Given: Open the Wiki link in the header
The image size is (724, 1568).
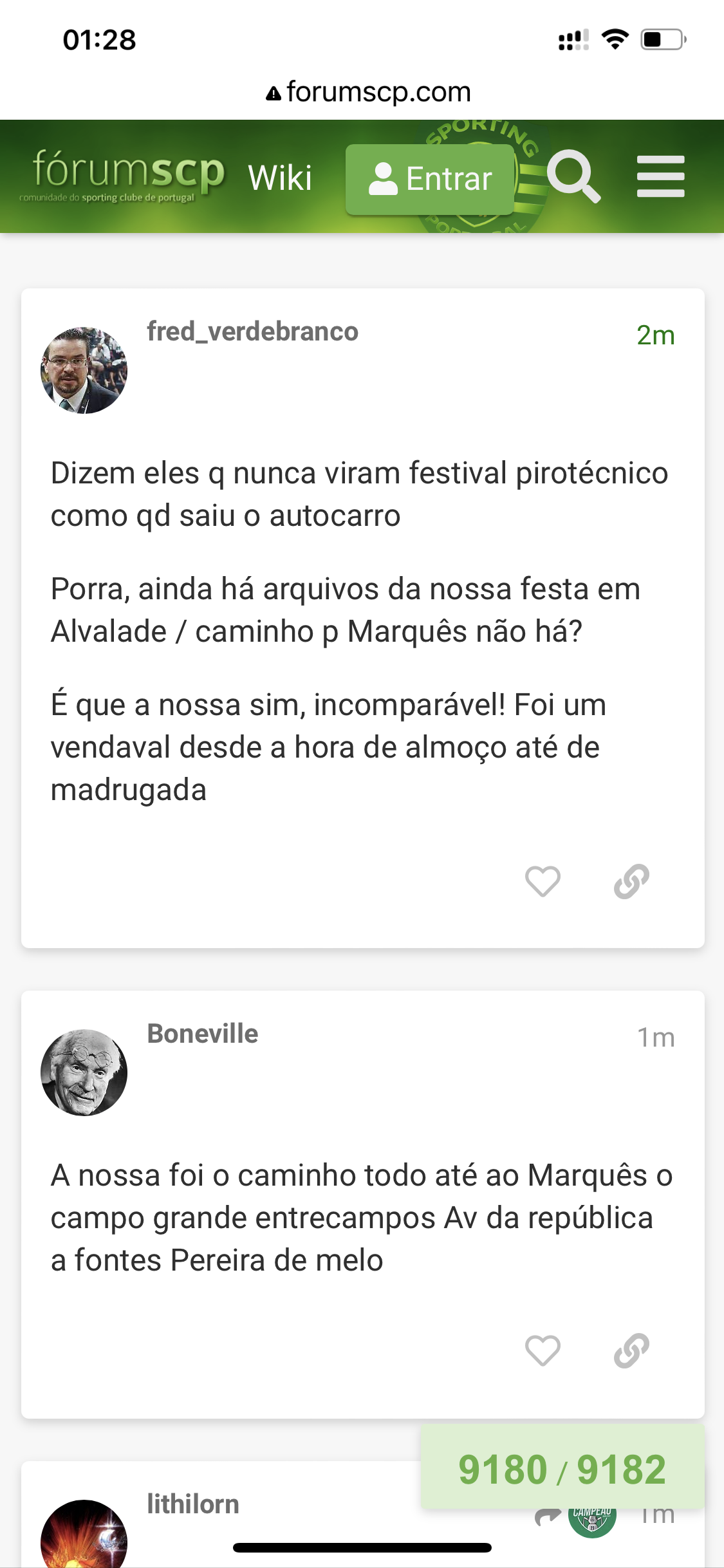Looking at the screenshot, I should tap(280, 178).
